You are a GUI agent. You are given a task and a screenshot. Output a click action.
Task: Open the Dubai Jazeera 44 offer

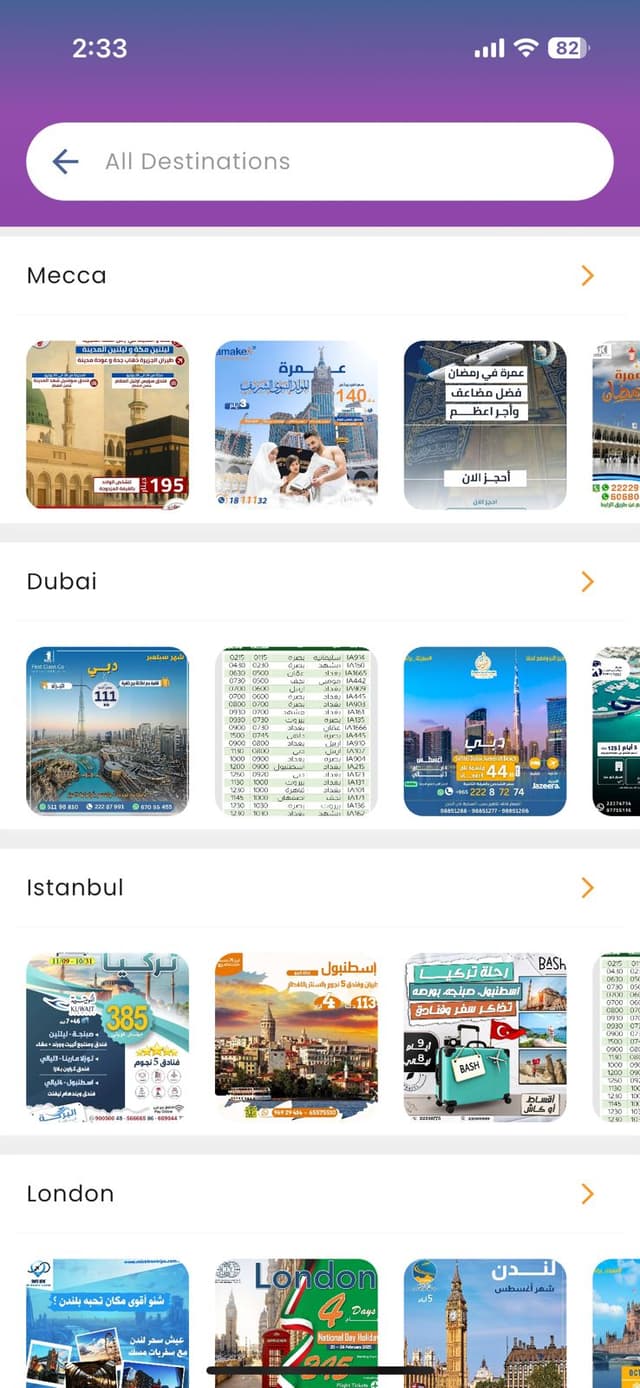click(485, 731)
